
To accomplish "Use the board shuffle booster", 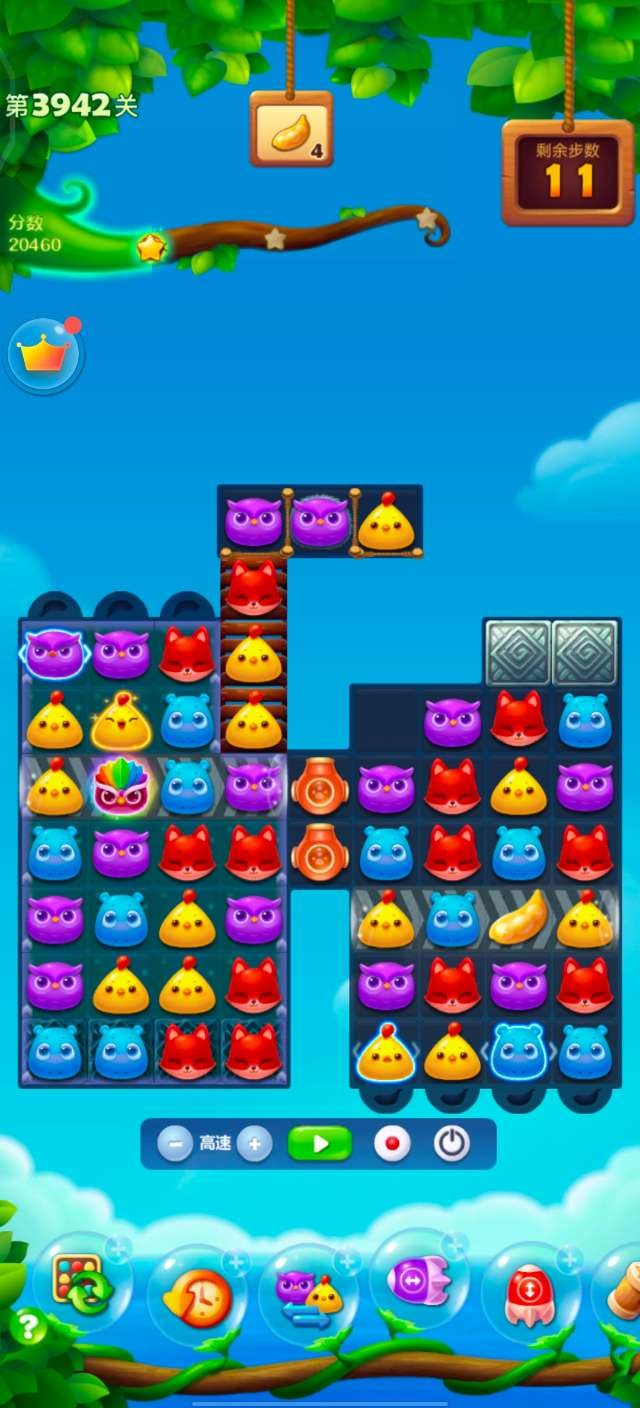I will [x=80, y=1285].
